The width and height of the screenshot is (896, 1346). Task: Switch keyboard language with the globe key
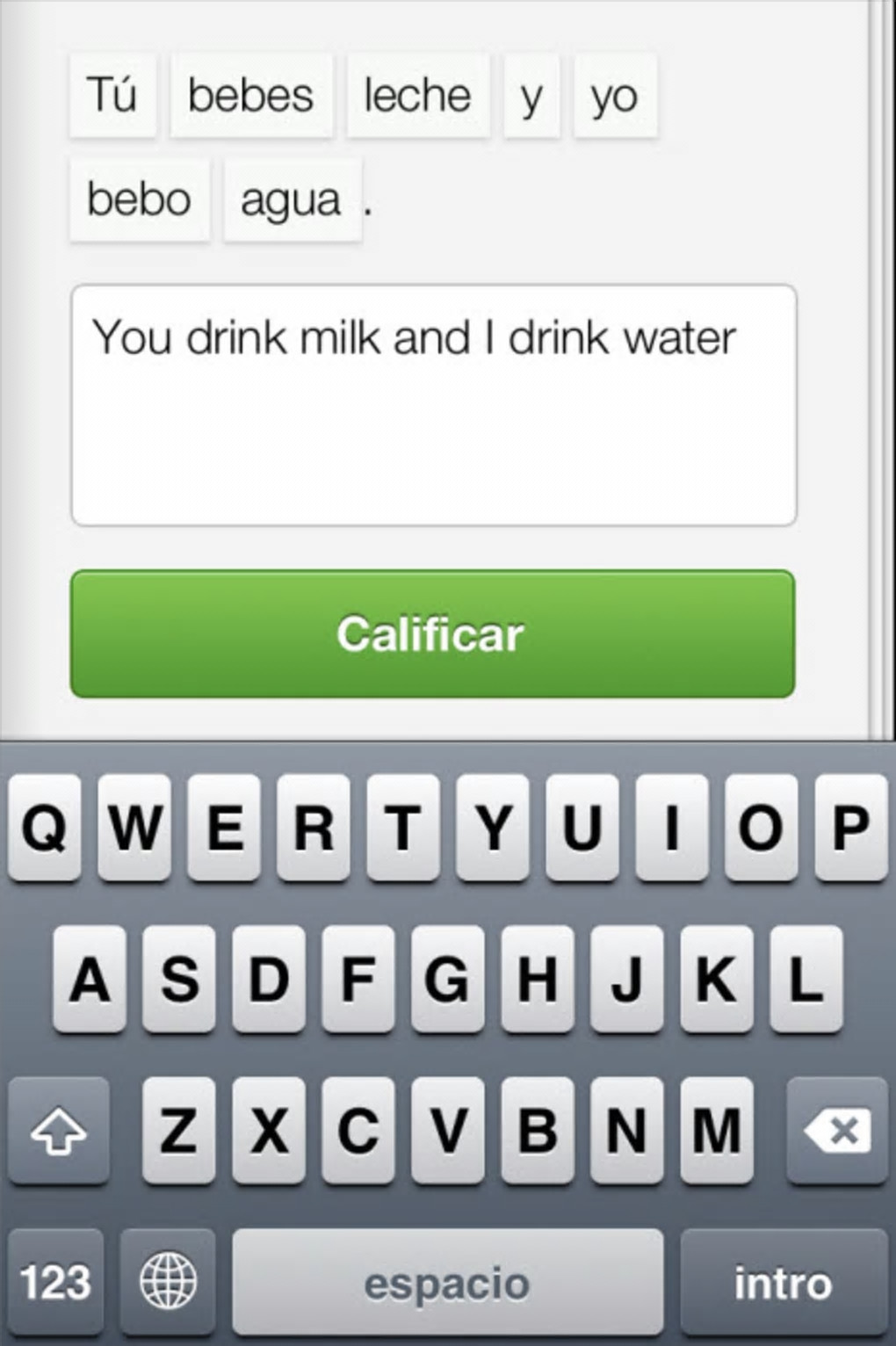[x=169, y=1282]
